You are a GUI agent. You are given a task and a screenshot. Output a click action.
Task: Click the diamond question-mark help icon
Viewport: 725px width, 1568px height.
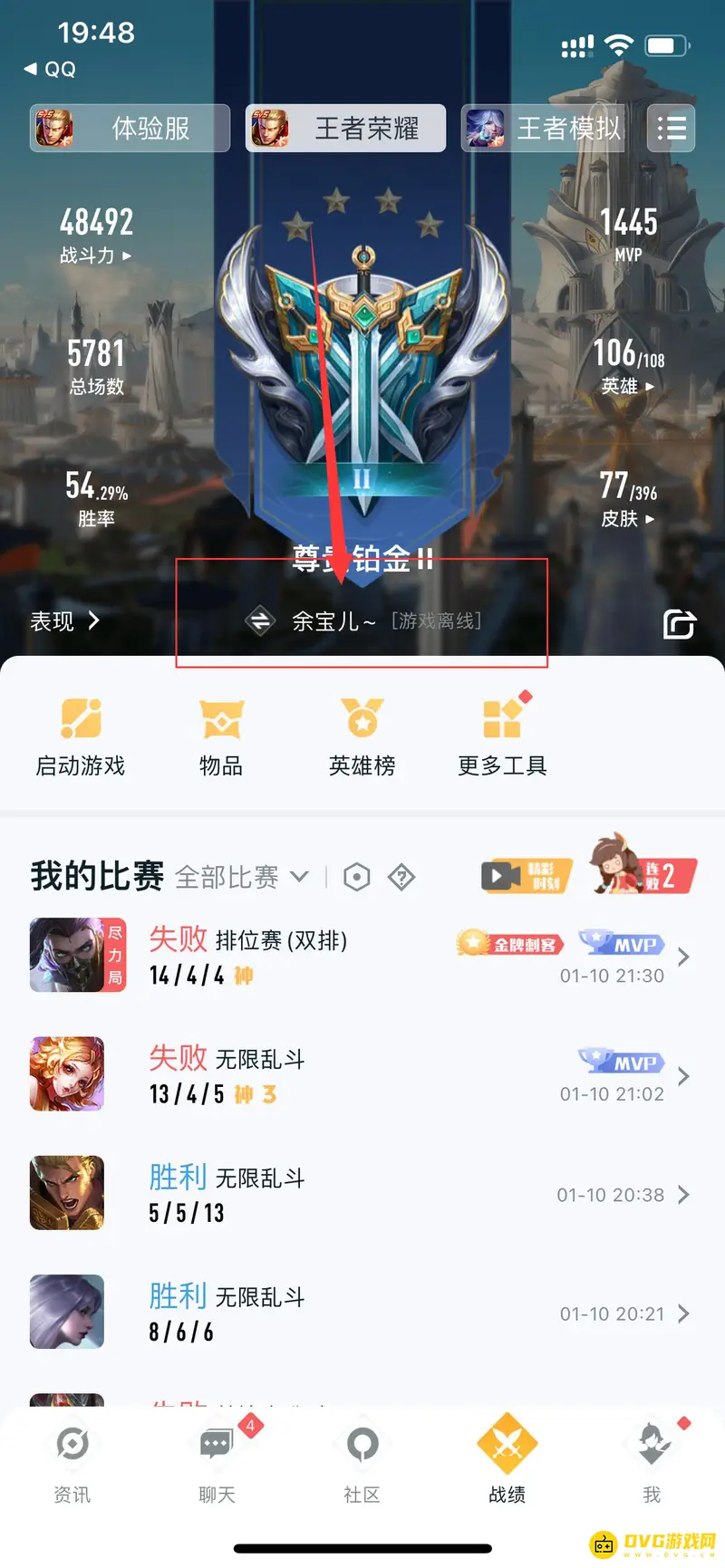click(403, 877)
